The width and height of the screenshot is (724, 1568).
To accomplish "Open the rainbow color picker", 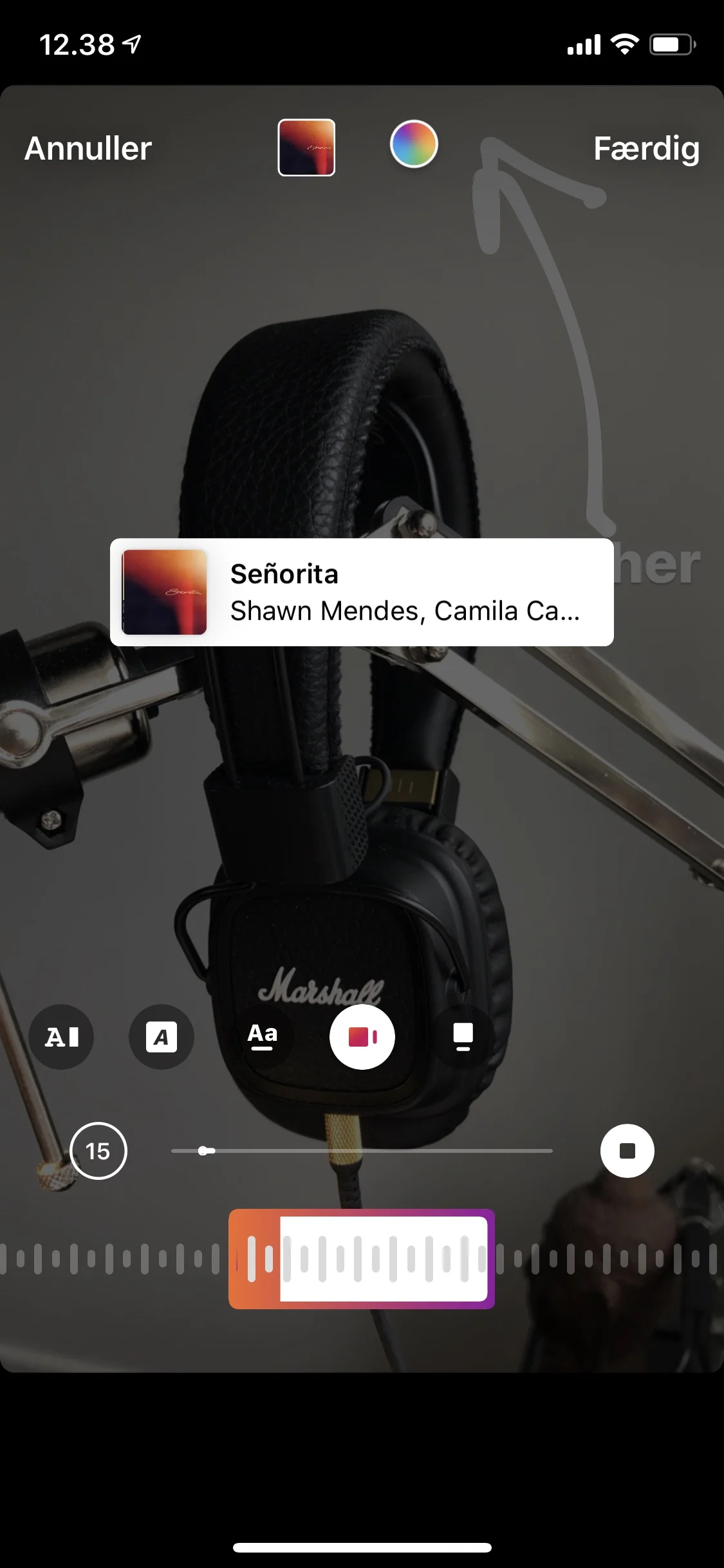I will (x=414, y=144).
